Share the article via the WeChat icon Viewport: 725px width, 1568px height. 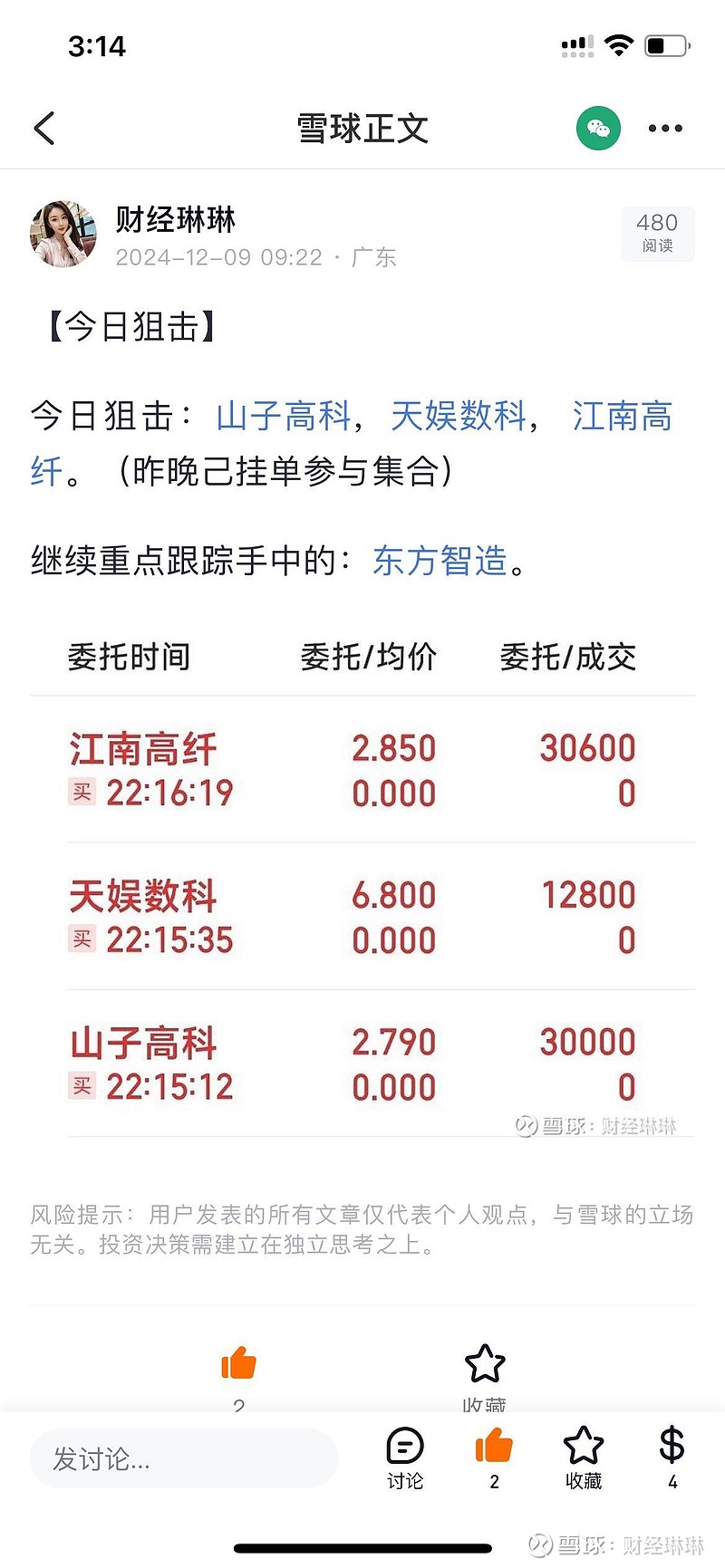pyautogui.click(x=597, y=128)
